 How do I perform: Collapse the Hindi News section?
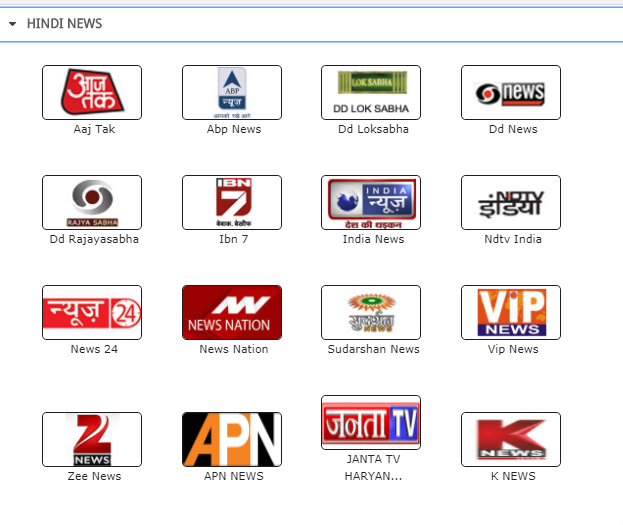pyautogui.click(x=11, y=24)
